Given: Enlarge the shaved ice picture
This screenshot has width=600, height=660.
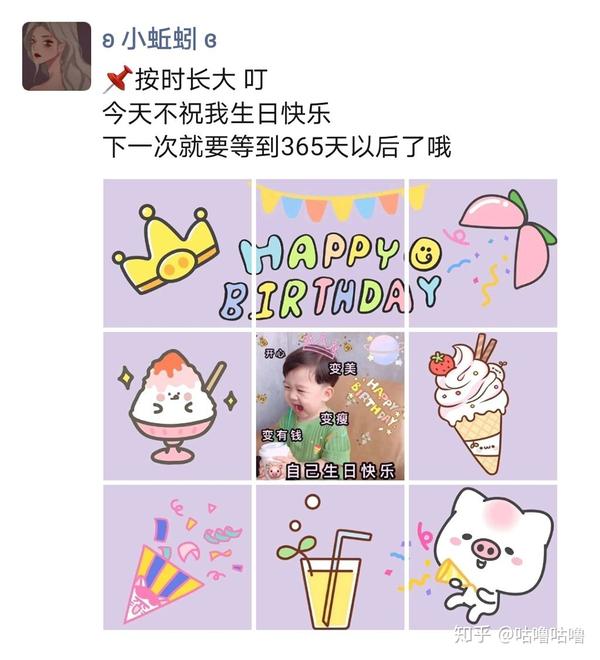Looking at the screenshot, I should point(177,406).
